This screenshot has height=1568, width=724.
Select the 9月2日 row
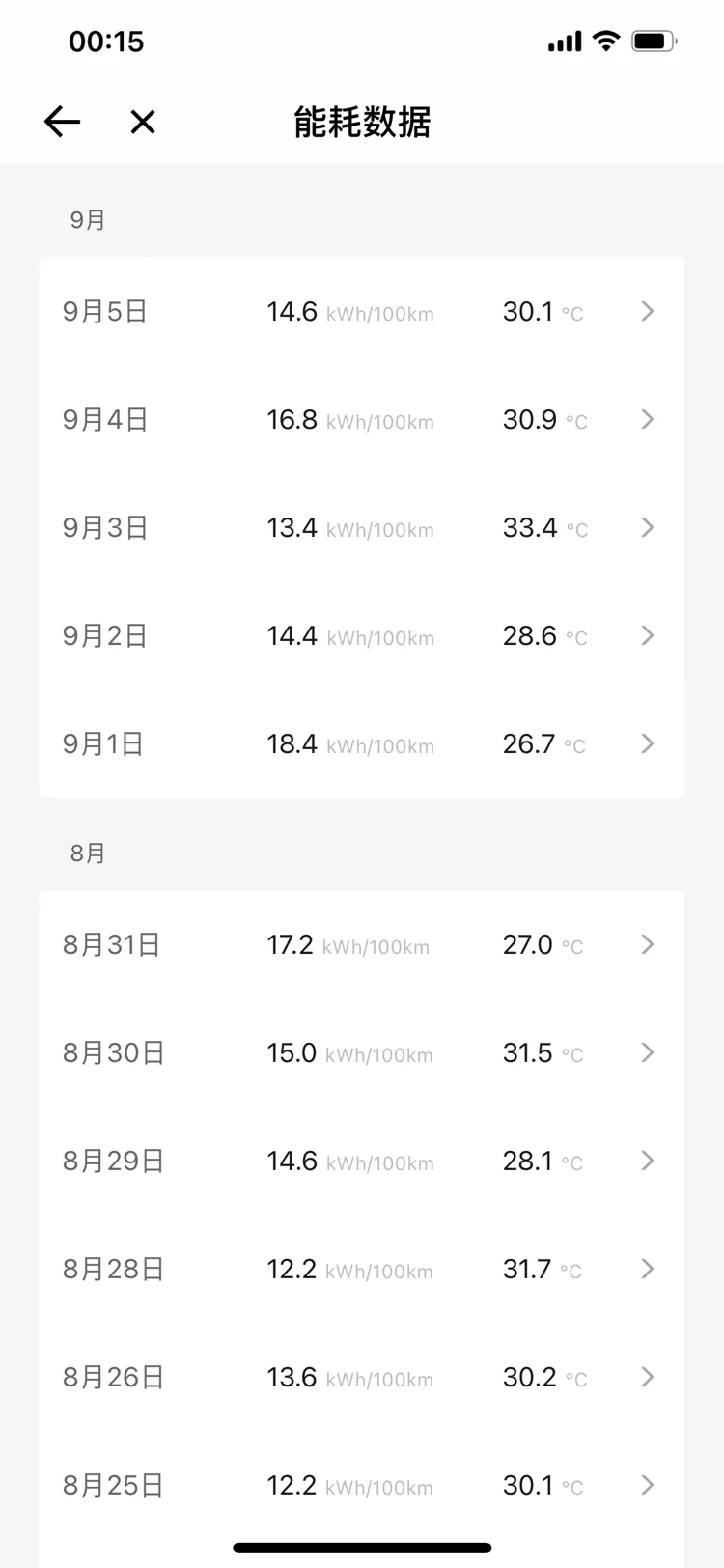tap(362, 635)
